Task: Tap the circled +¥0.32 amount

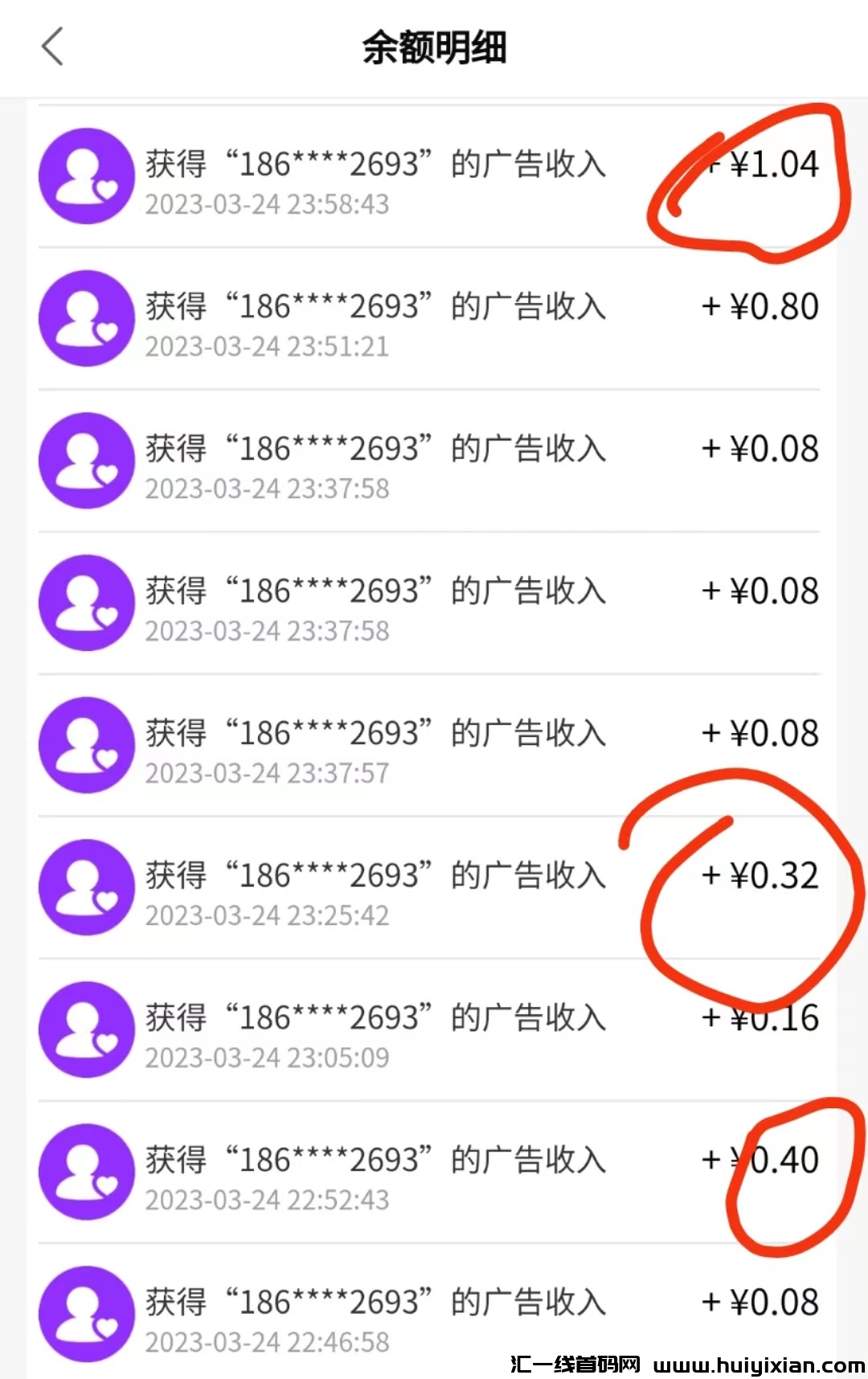Action: (x=759, y=875)
